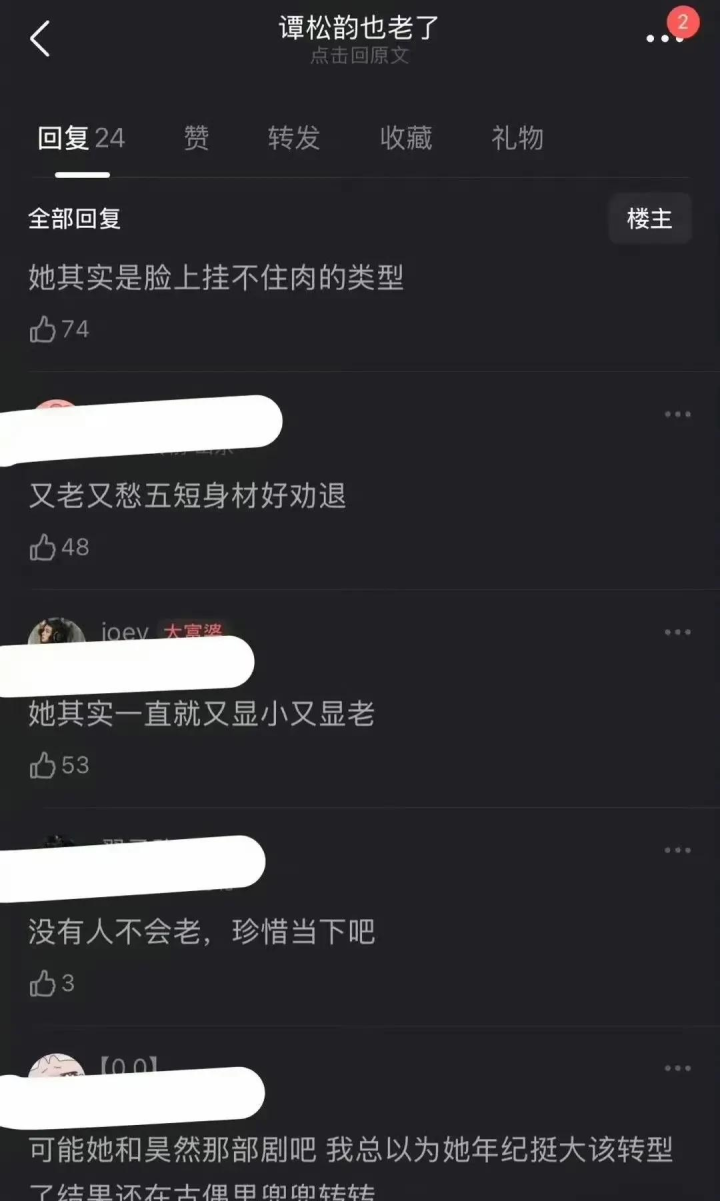This screenshot has width=720, height=1201.
Task: Open the 收藏 tab
Action: (x=406, y=138)
